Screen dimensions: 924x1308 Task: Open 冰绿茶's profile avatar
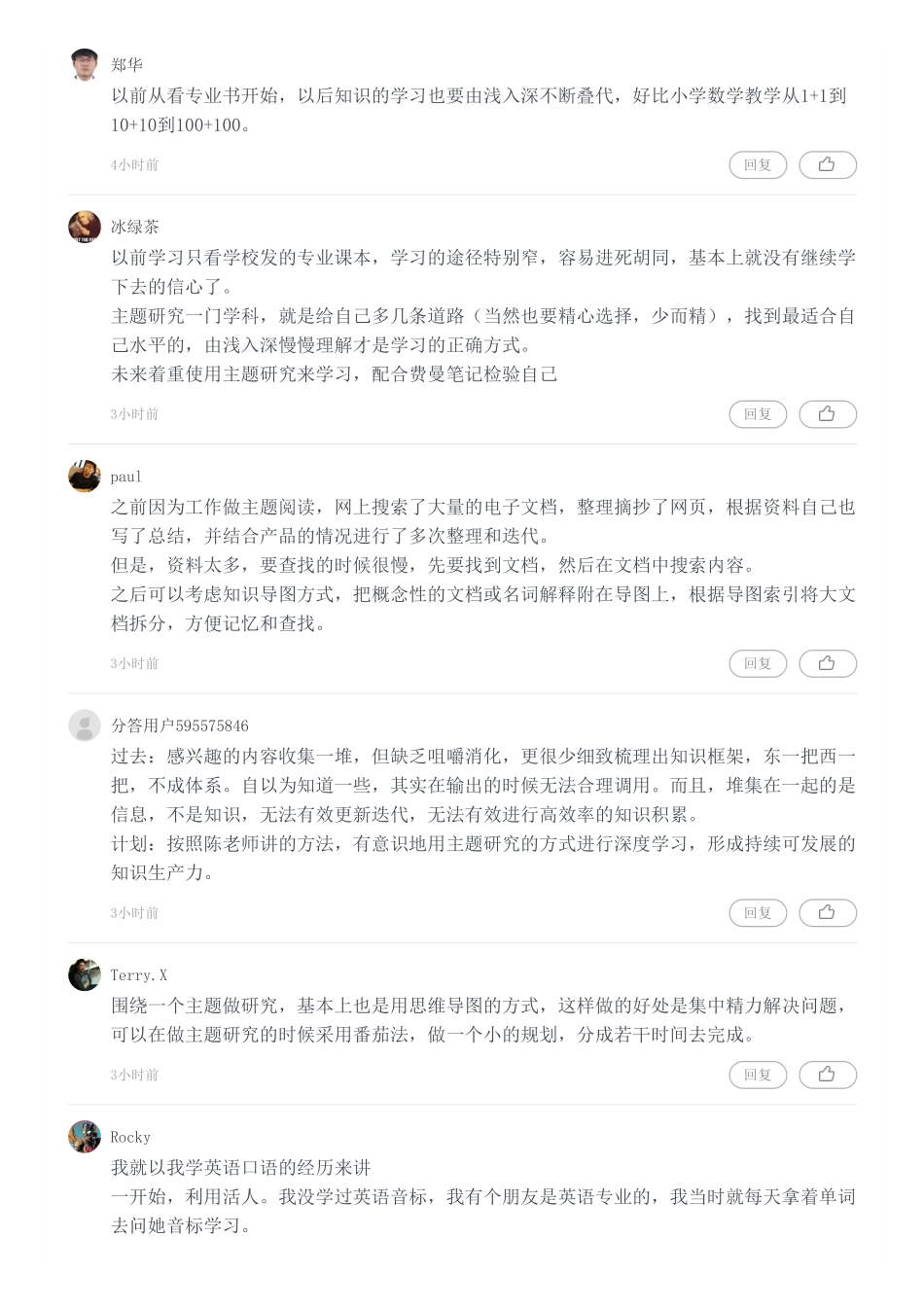click(x=85, y=227)
